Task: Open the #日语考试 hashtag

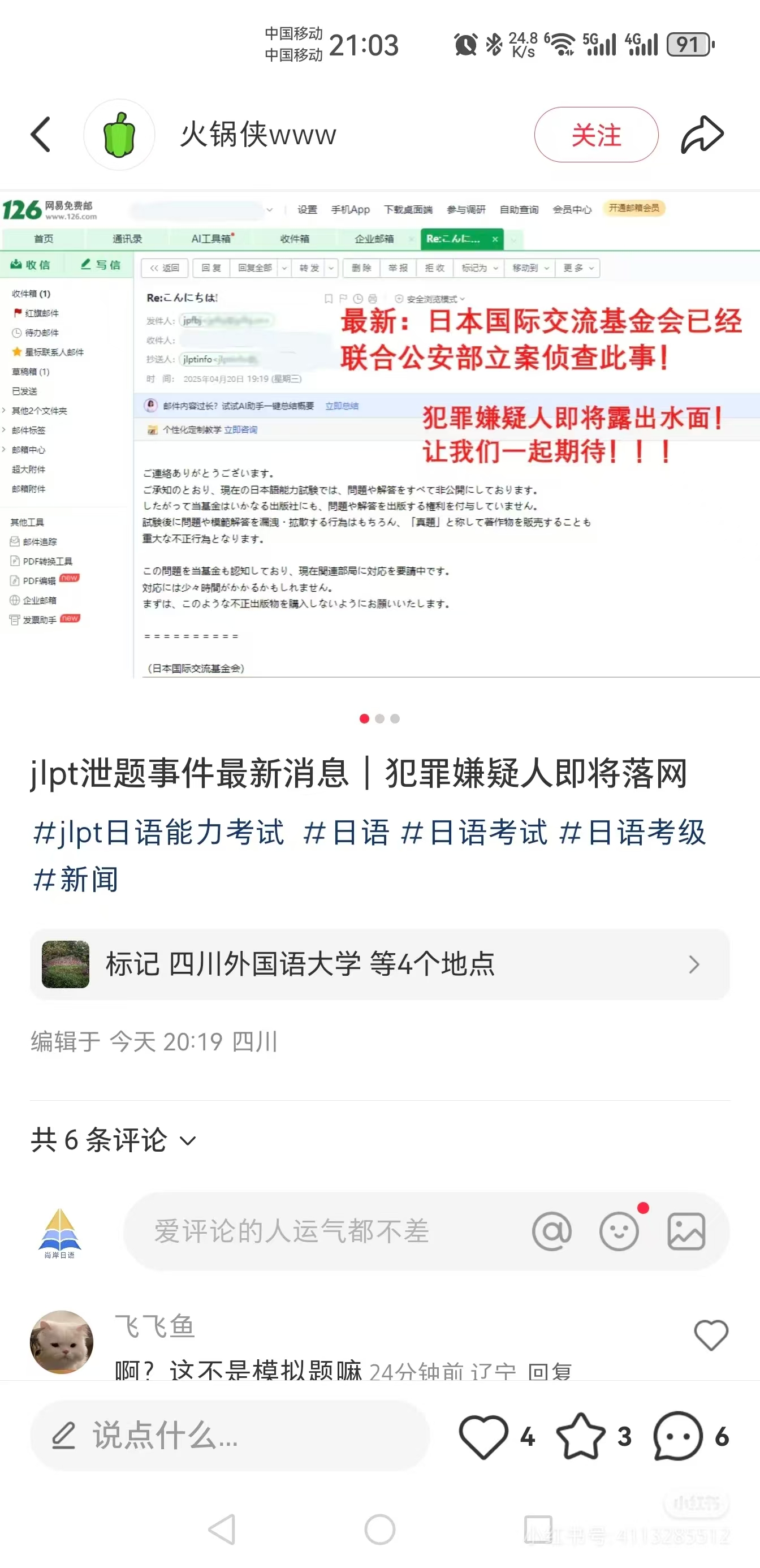Action: point(474,832)
